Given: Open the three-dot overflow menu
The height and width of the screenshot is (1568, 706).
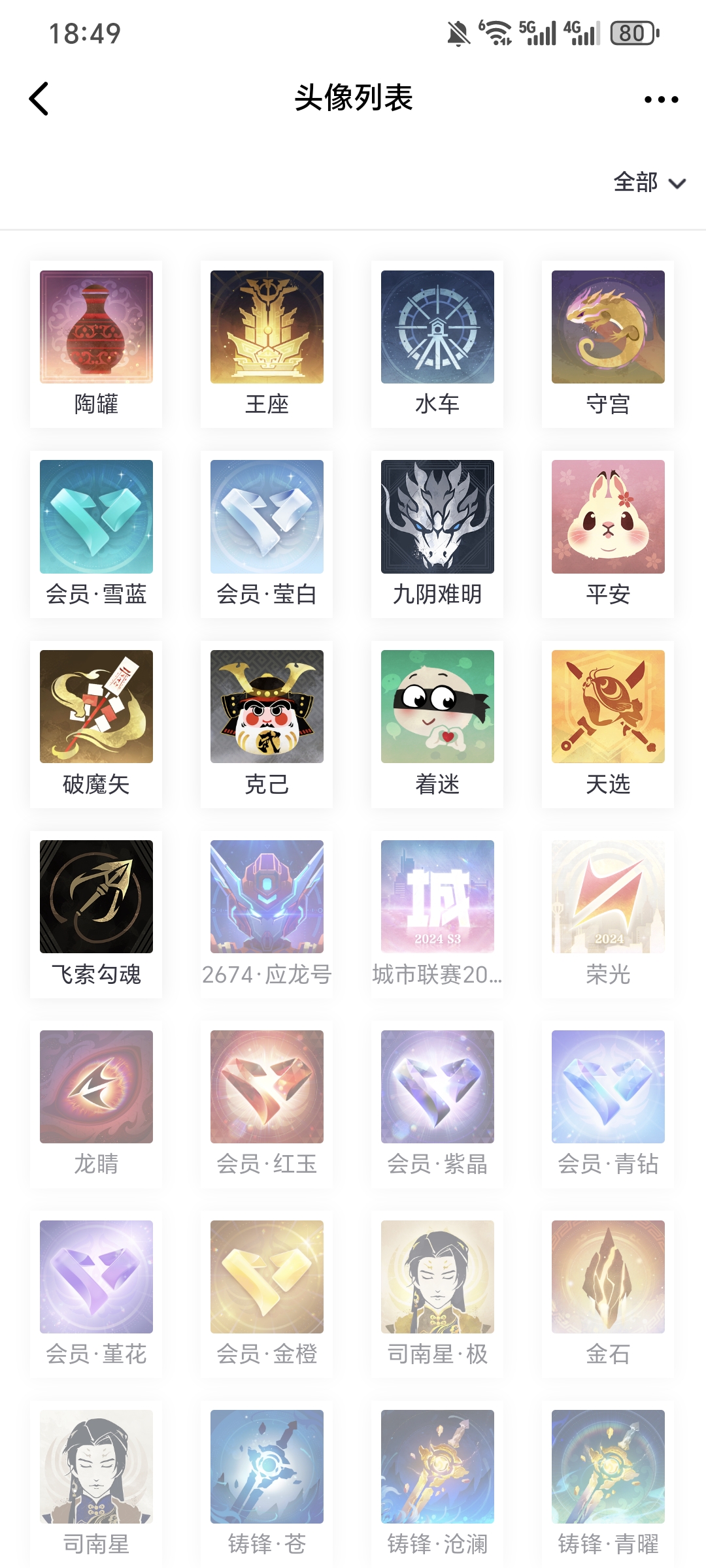Looking at the screenshot, I should click(661, 99).
